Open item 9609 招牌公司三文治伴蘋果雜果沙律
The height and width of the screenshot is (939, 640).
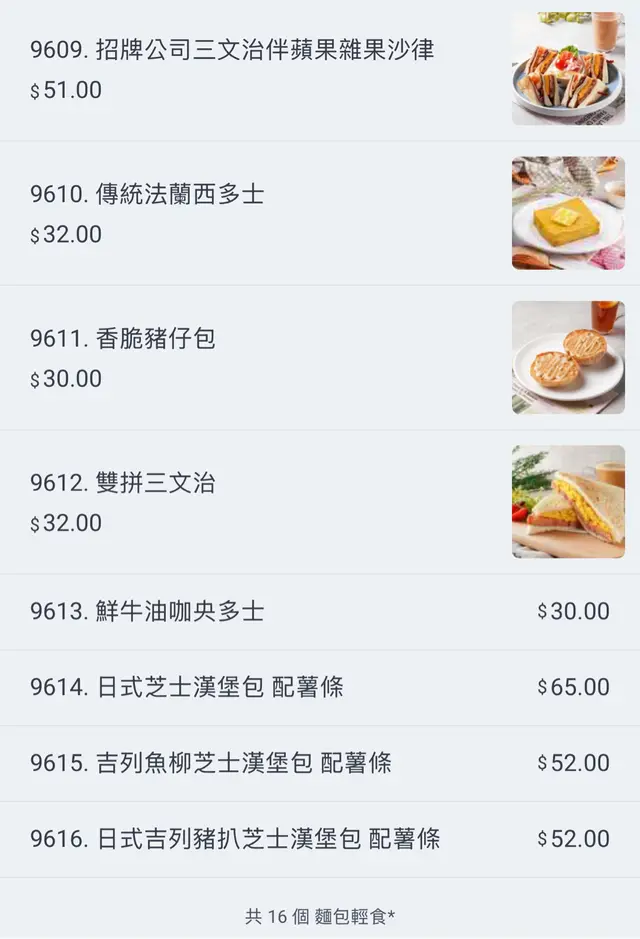coord(232,49)
